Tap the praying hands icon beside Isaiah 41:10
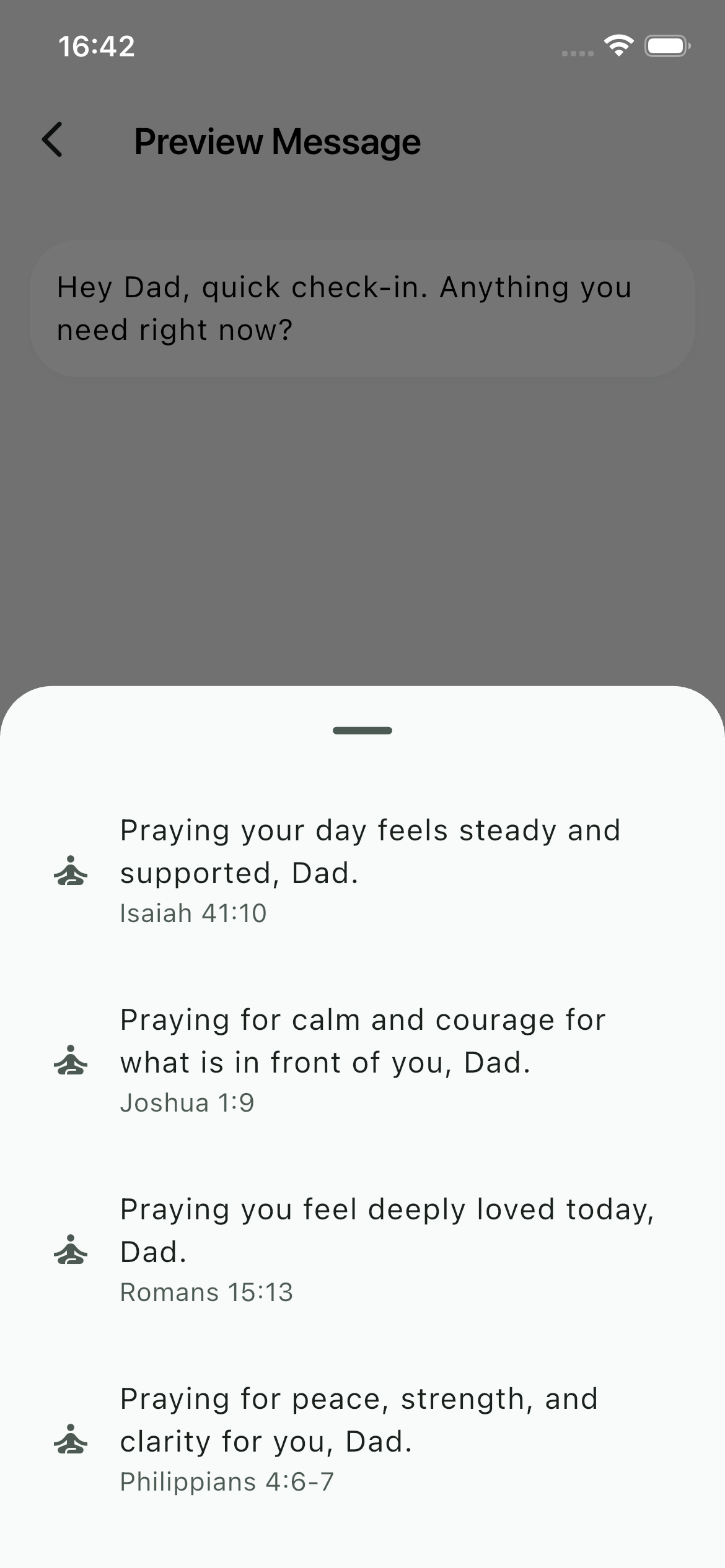 coord(71,871)
